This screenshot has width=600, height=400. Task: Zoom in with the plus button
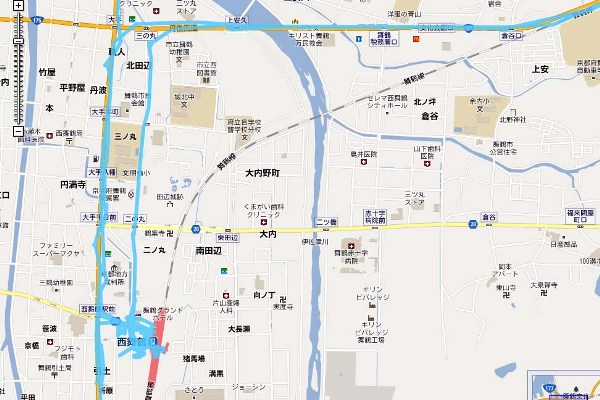click(18, 5)
